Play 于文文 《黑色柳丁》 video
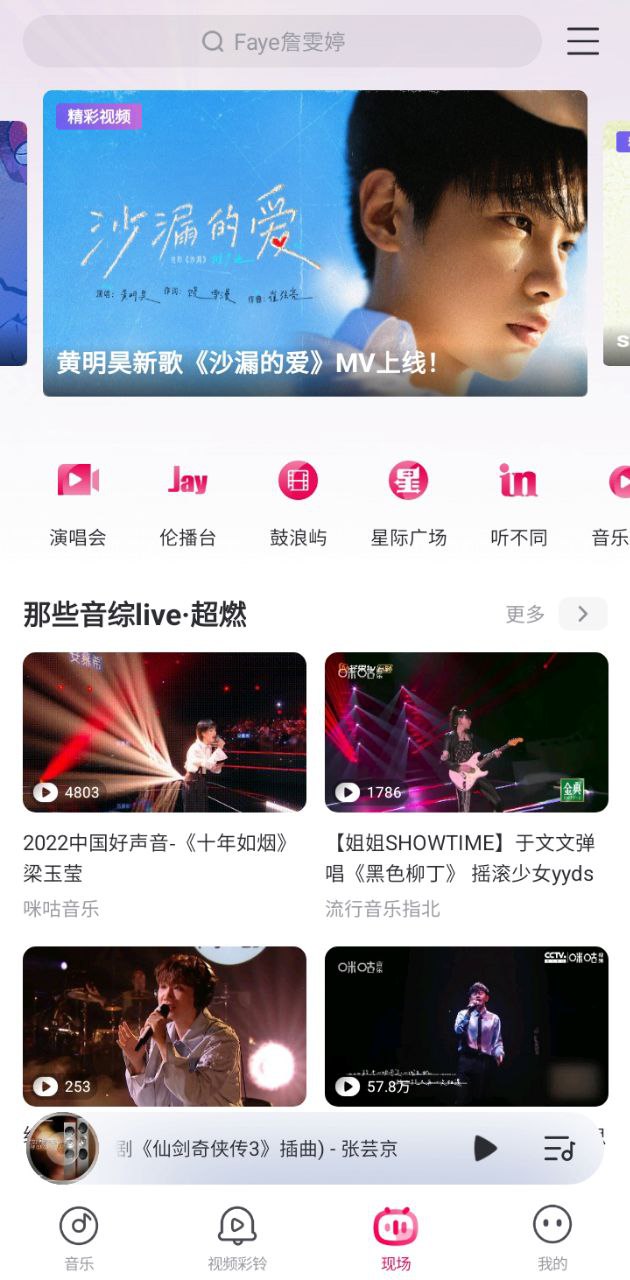Viewport: 630px width, 1280px height. pos(466,732)
